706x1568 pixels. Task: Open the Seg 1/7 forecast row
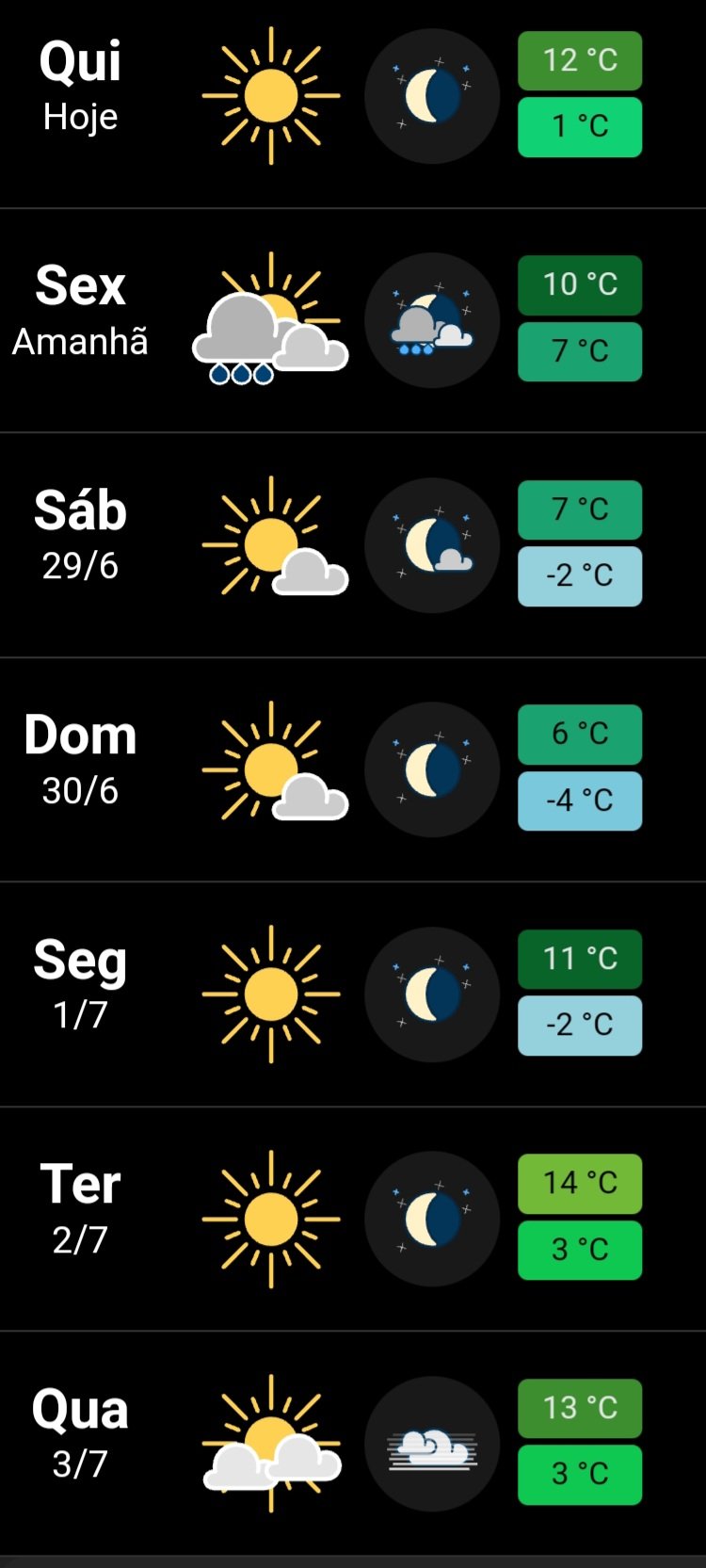click(353, 994)
